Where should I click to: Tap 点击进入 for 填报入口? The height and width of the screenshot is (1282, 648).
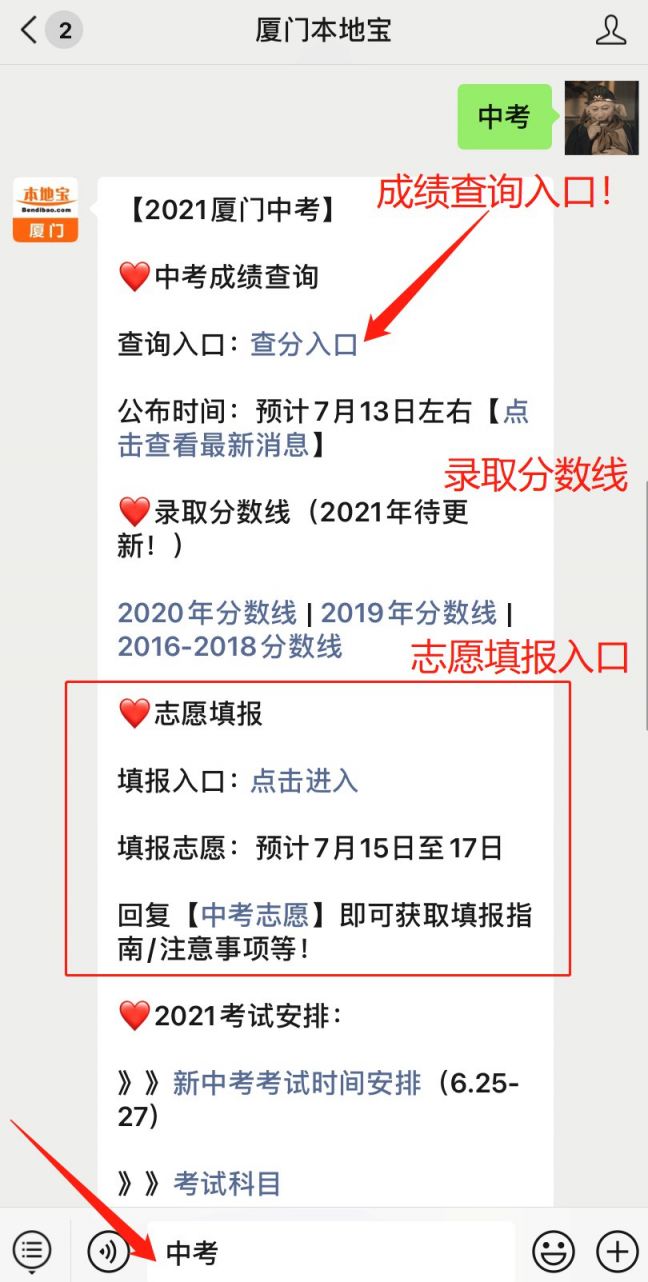pos(304,781)
